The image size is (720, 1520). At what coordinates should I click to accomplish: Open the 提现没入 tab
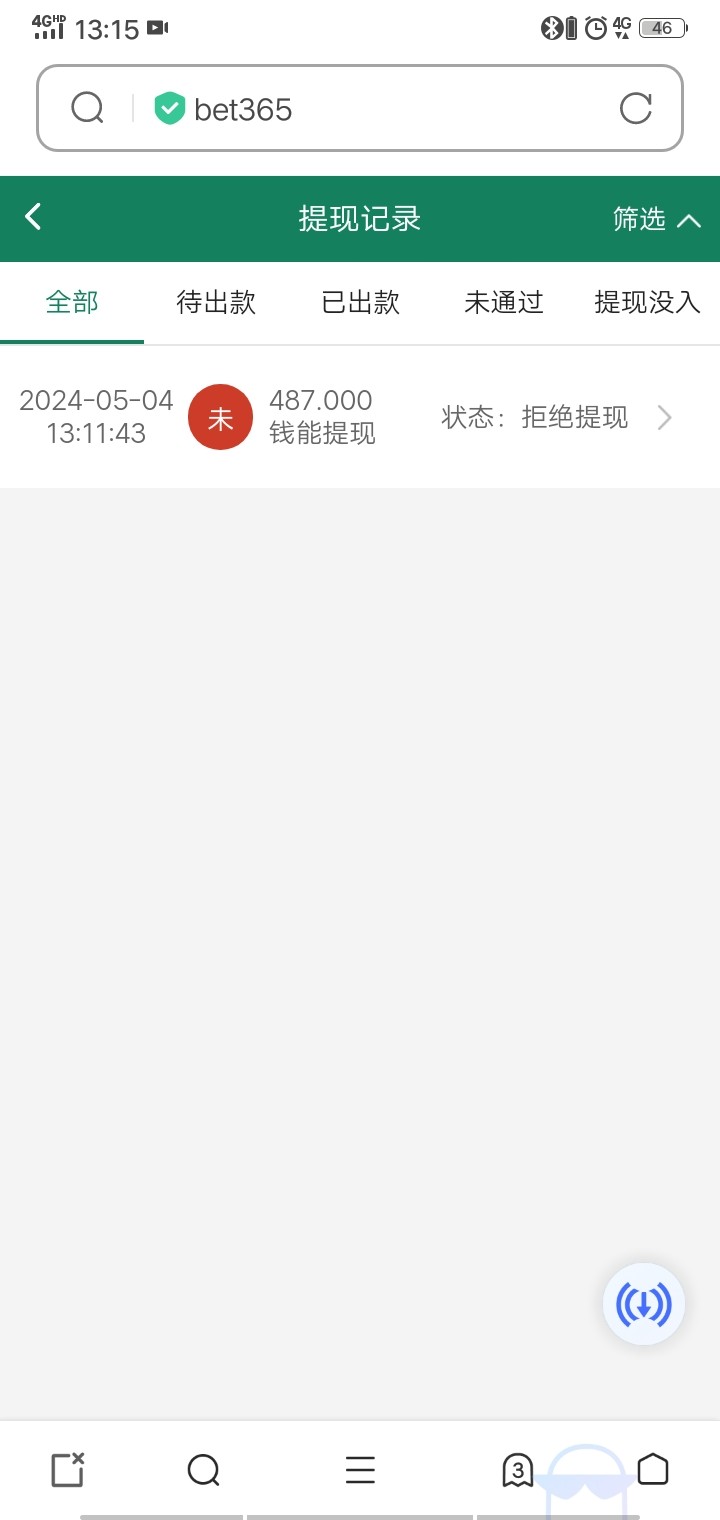pos(647,302)
